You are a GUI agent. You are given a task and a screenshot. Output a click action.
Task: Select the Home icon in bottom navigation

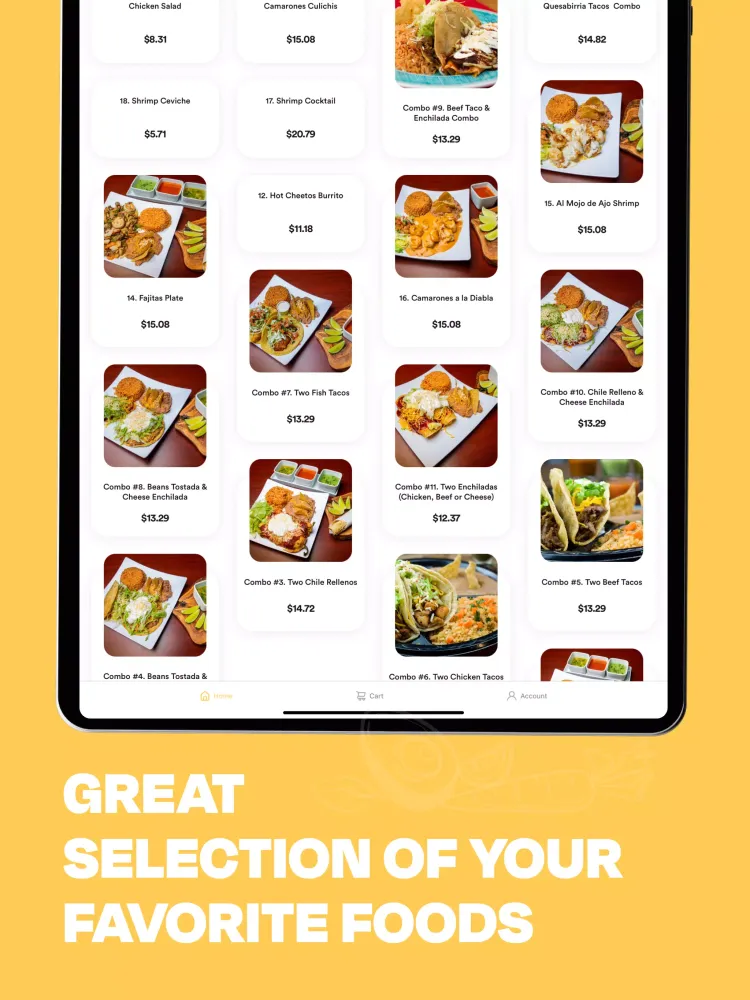215,695
